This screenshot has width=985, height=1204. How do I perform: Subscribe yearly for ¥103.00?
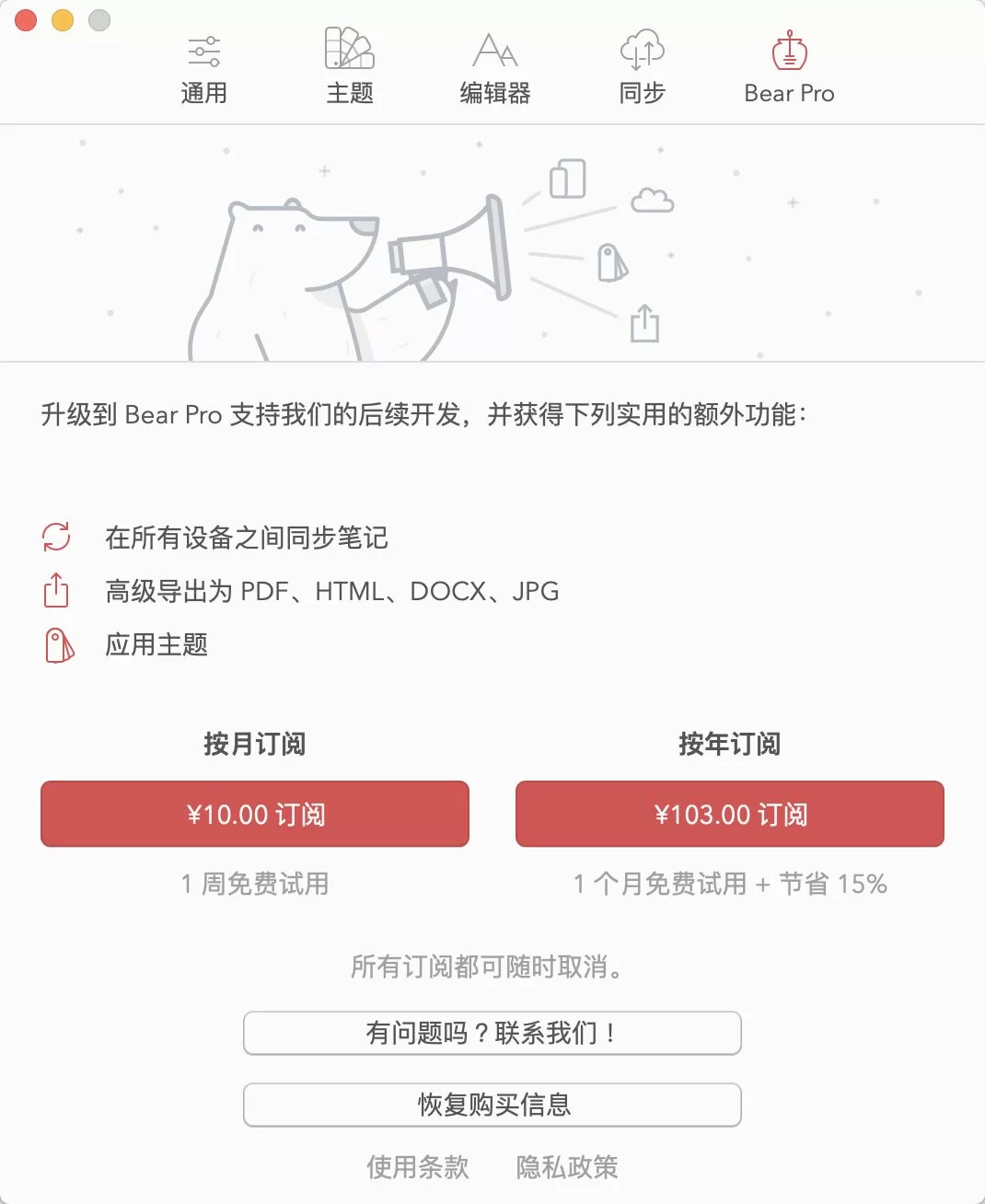(730, 814)
